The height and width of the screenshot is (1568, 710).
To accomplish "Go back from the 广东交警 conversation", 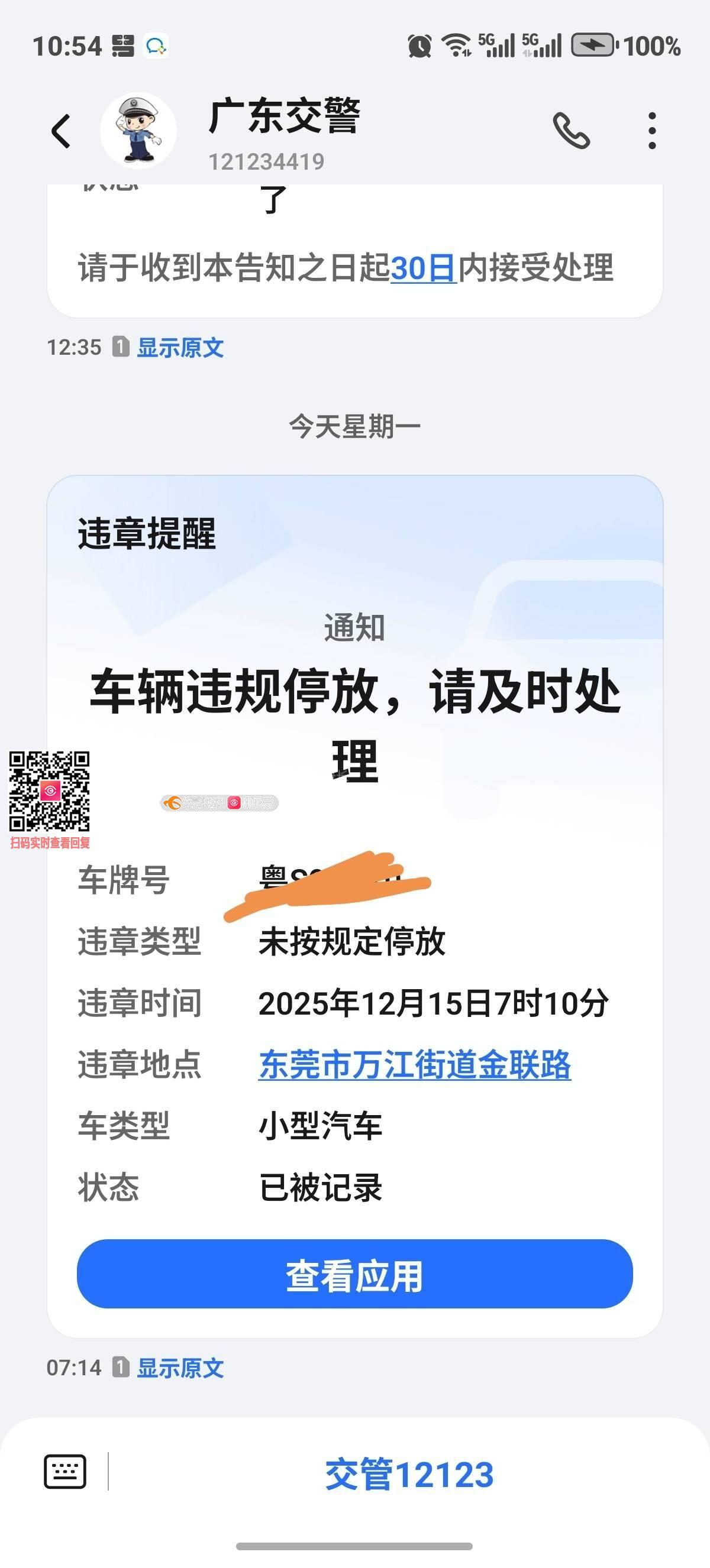I will click(61, 131).
